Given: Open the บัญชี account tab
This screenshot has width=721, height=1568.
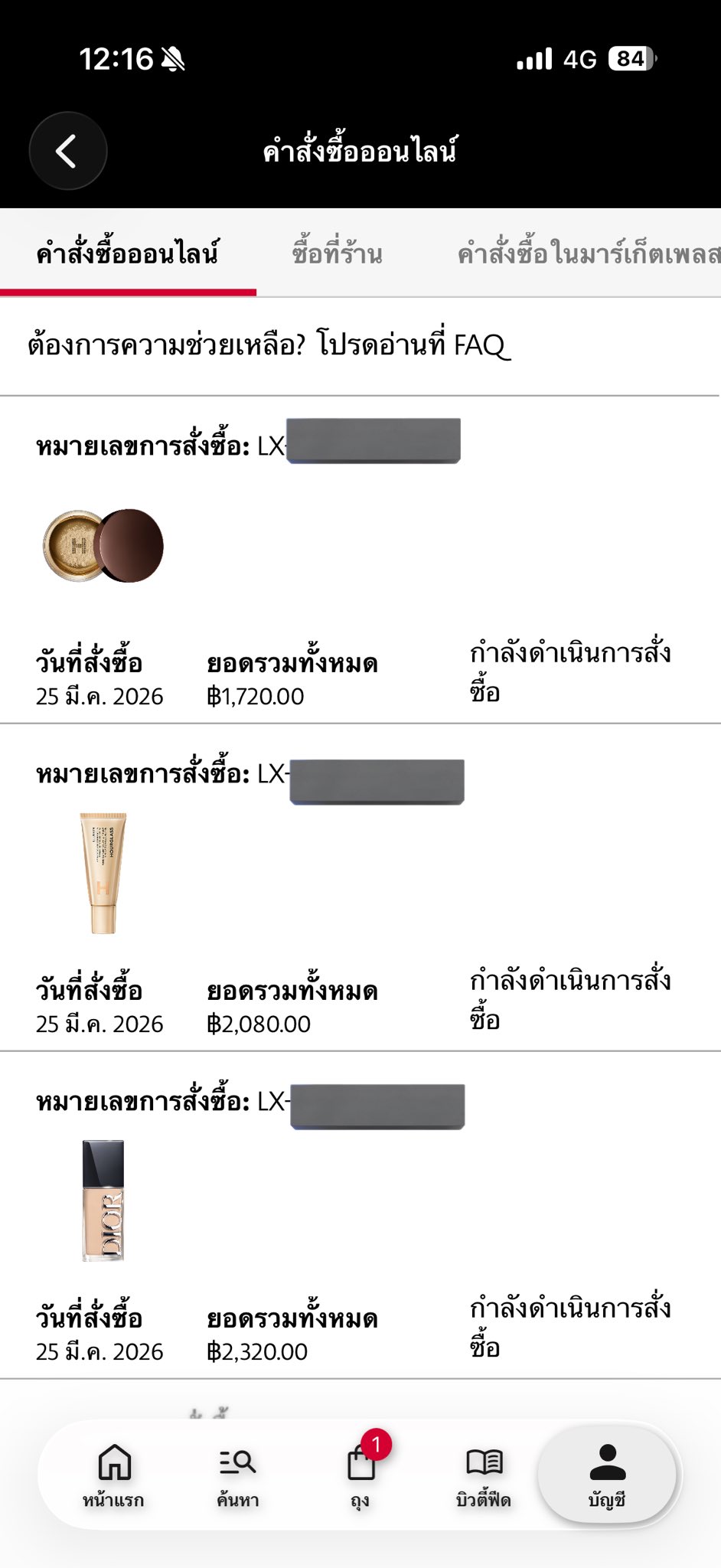Looking at the screenshot, I should tap(607, 1475).
